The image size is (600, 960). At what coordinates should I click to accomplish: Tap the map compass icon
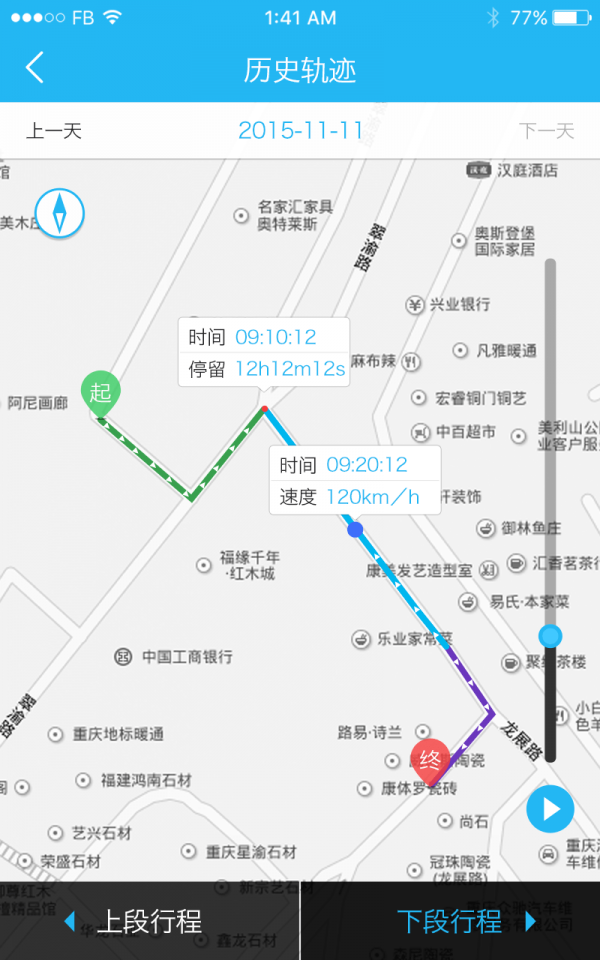(x=60, y=213)
